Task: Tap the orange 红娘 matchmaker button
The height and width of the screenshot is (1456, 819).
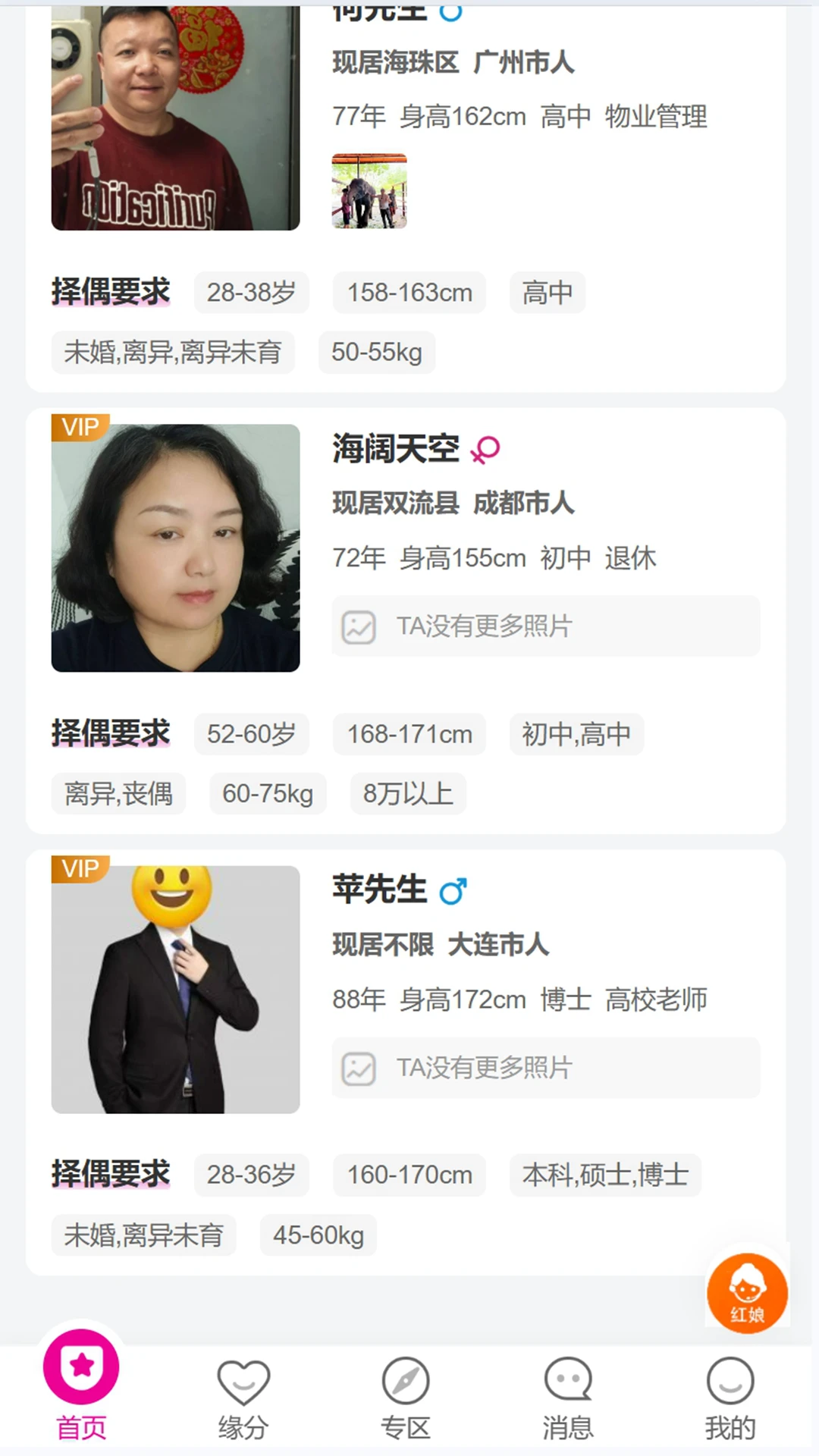Action: pyautogui.click(x=747, y=1293)
